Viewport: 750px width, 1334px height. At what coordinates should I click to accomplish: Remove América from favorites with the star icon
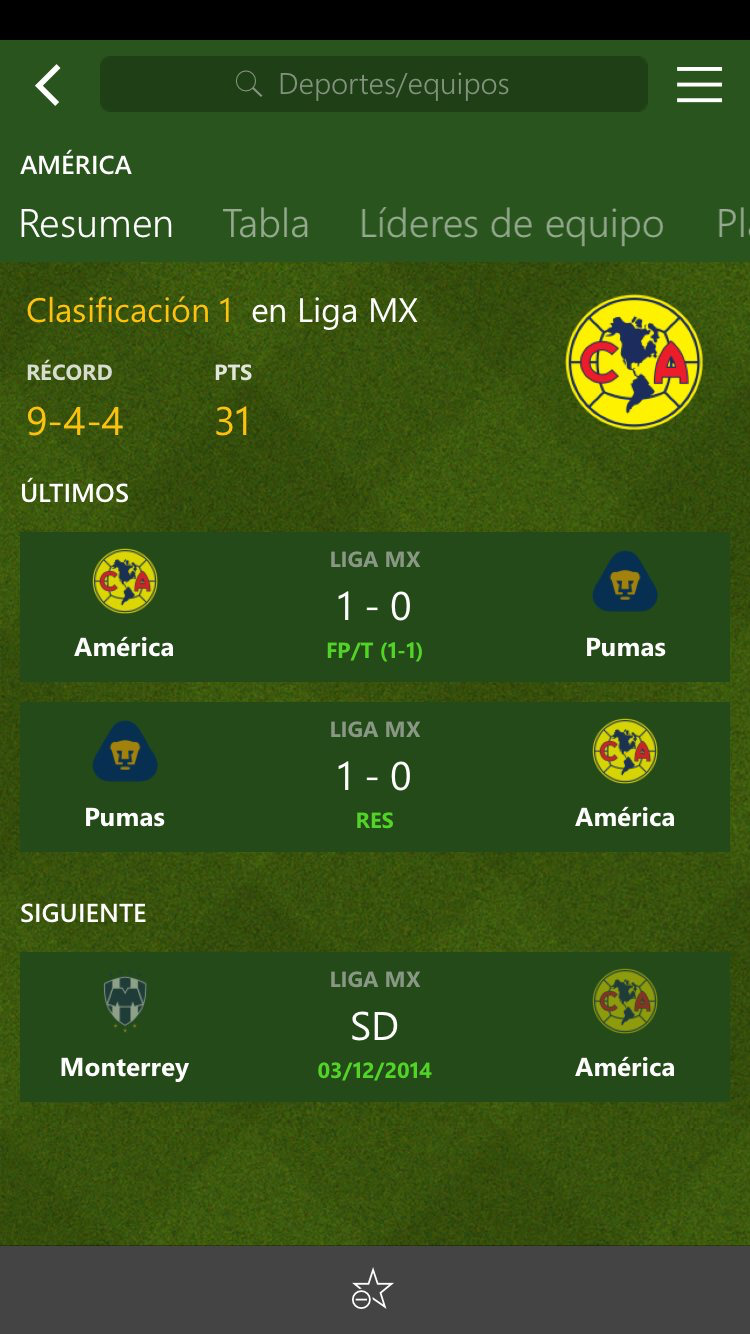pyautogui.click(x=373, y=1289)
